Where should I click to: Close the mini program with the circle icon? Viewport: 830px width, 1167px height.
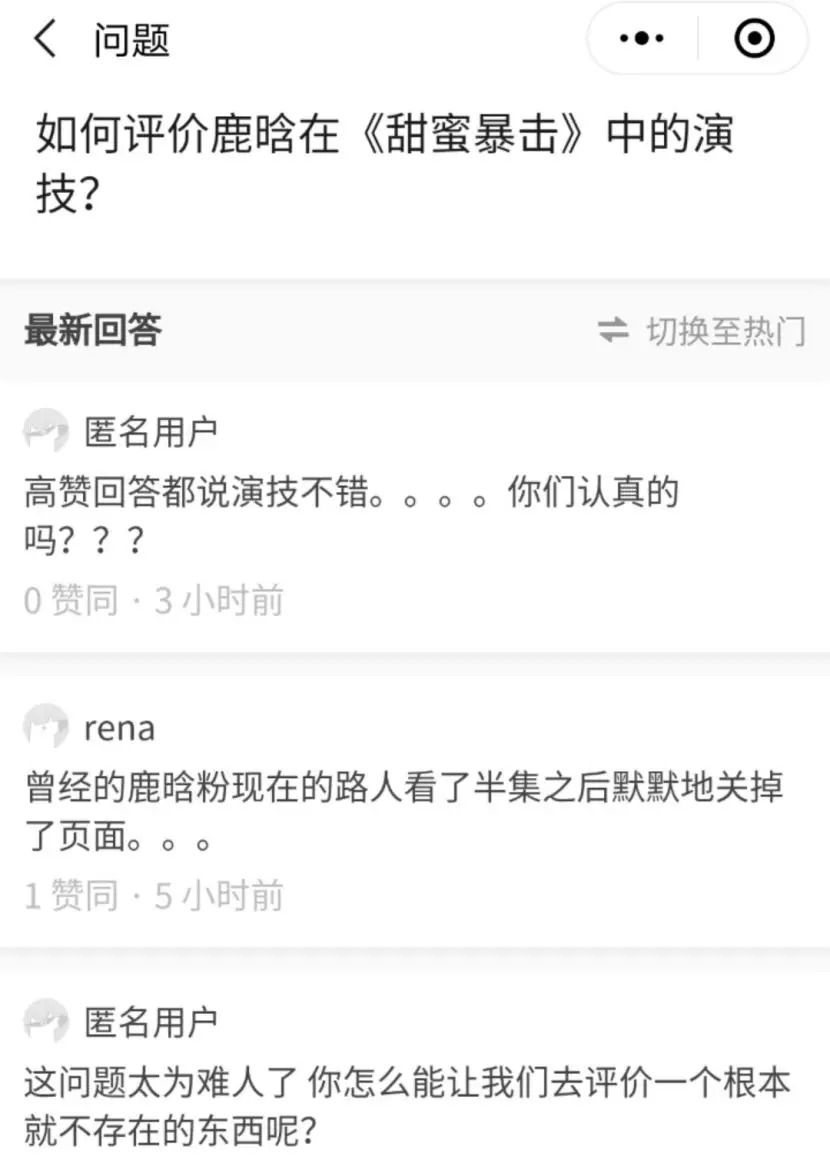click(x=754, y=39)
